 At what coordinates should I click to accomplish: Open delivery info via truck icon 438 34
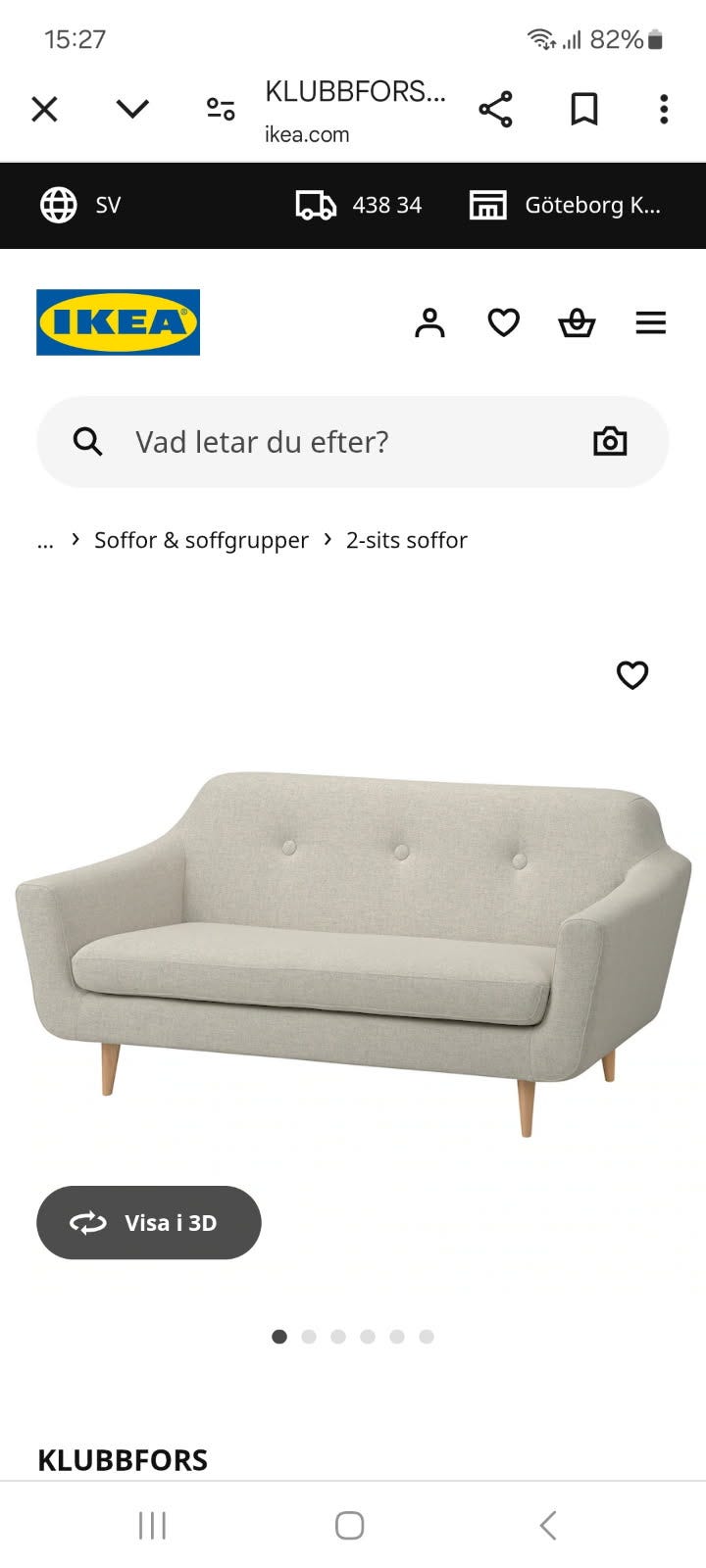(316, 205)
